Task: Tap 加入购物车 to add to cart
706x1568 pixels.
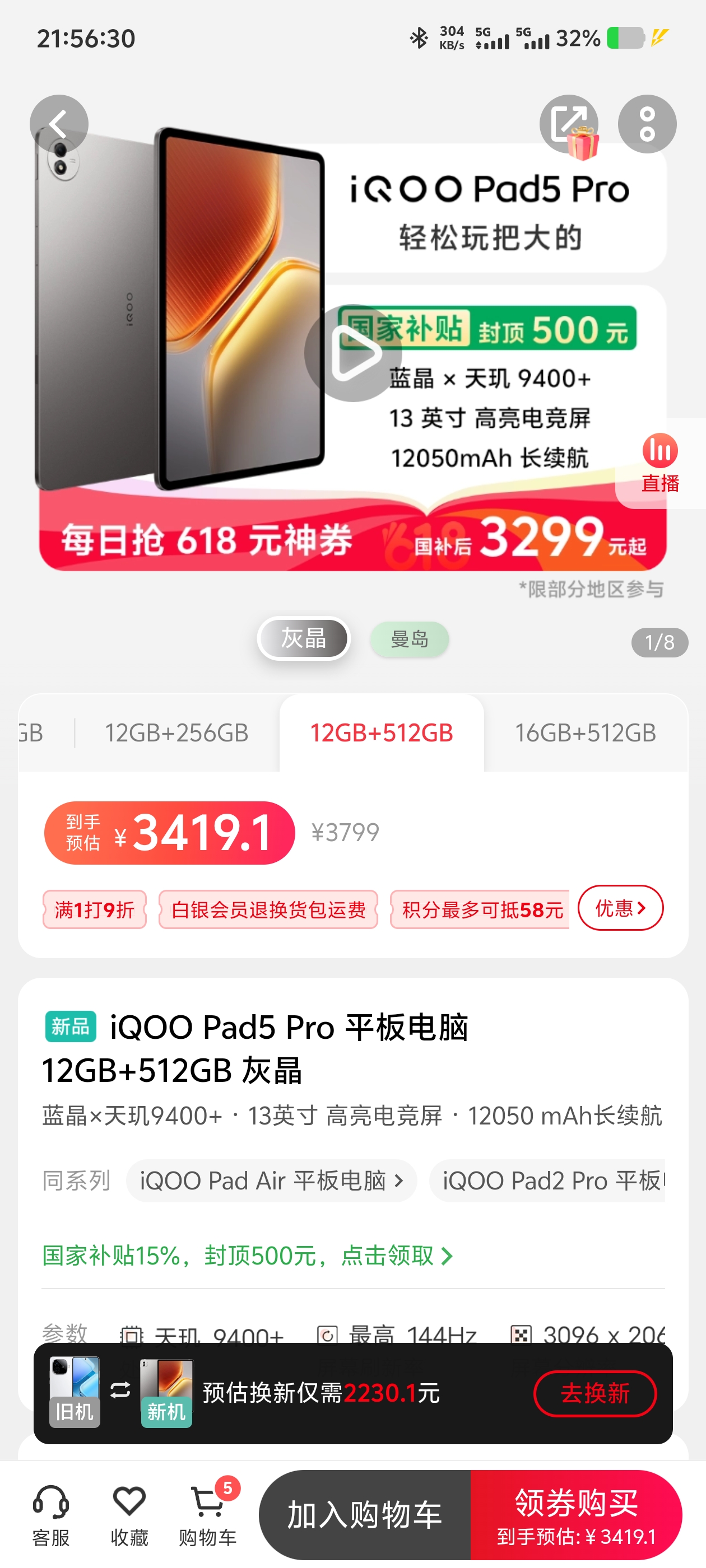Action: pyautogui.click(x=364, y=1515)
